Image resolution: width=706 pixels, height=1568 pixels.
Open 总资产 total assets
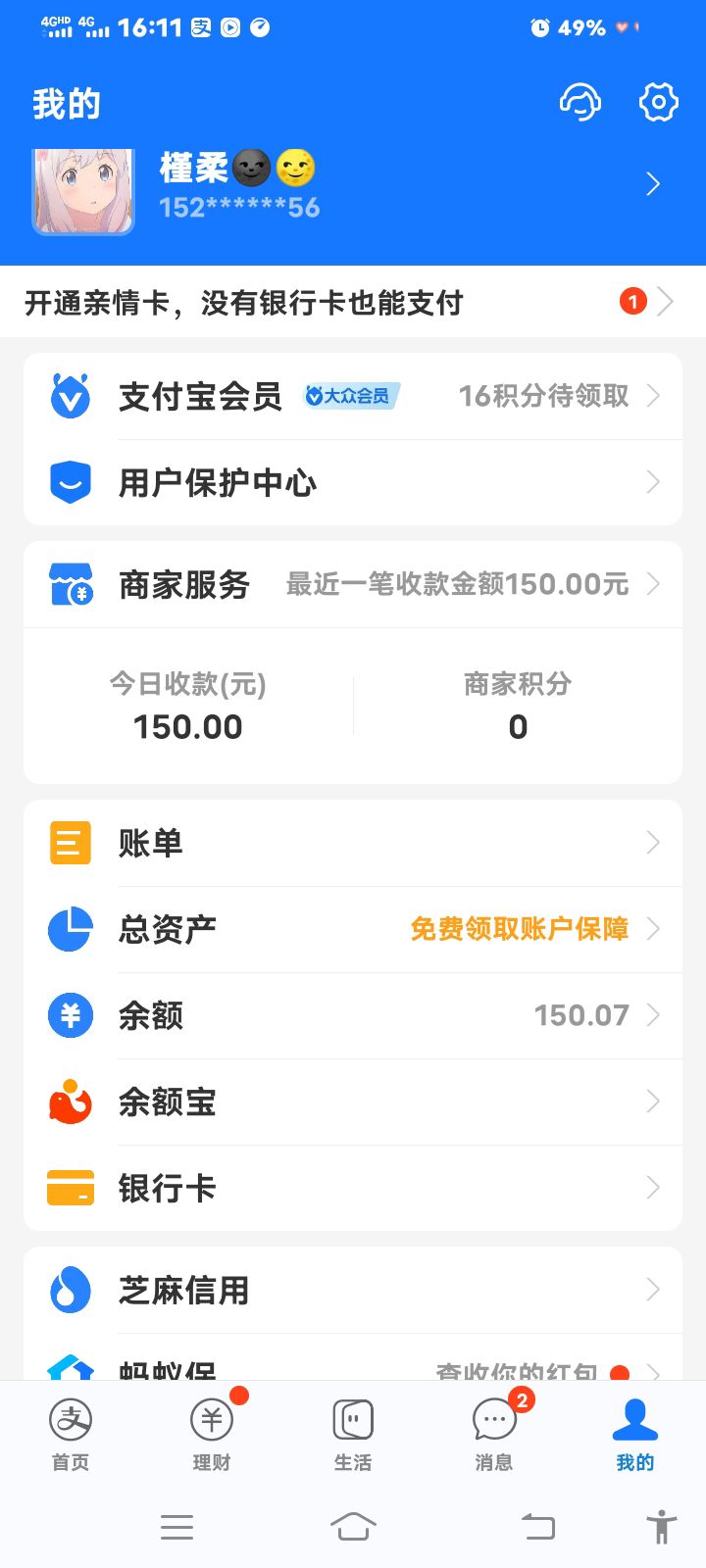pyautogui.click(x=353, y=929)
